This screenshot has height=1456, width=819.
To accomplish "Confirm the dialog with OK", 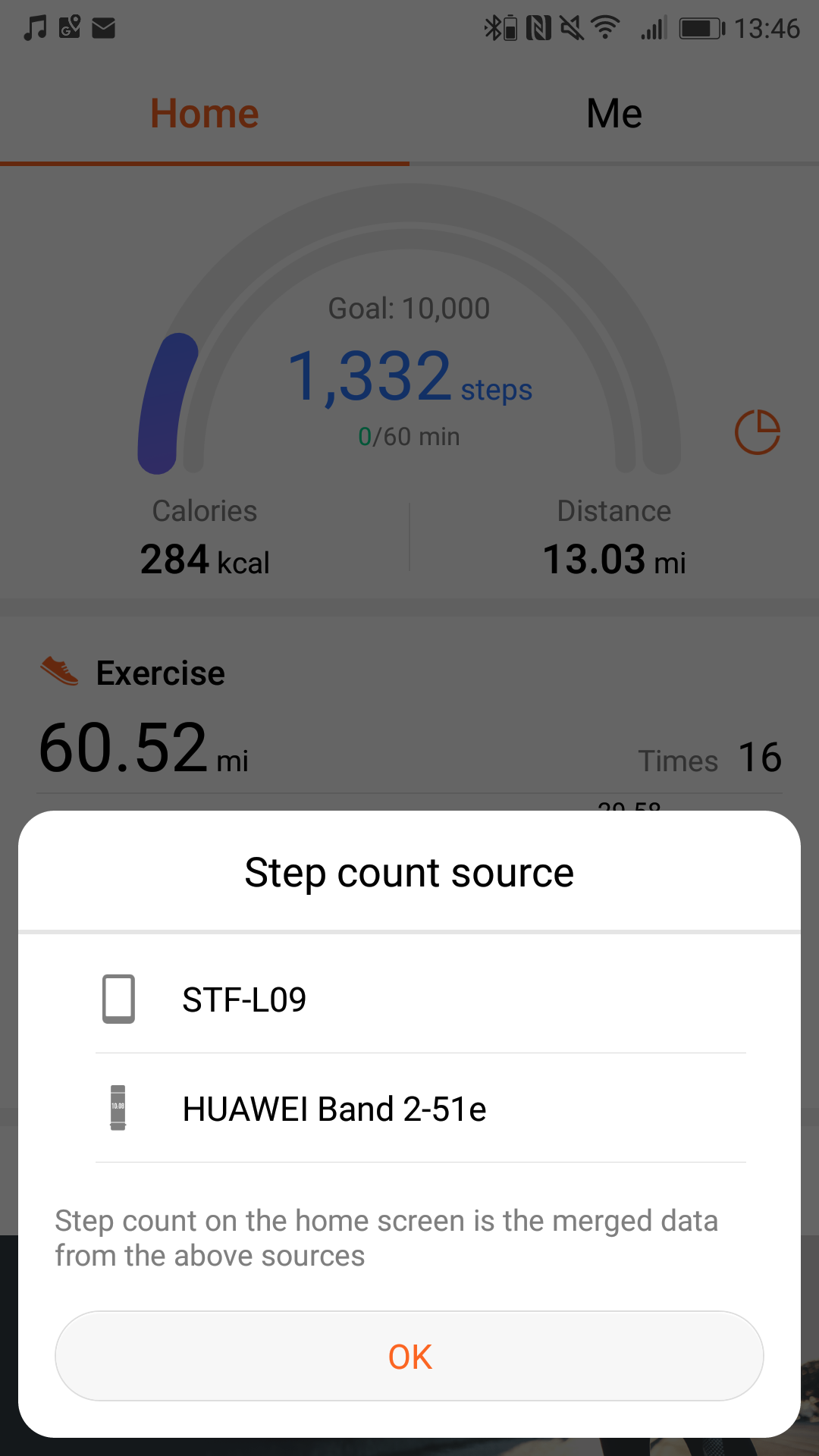I will pos(409,1356).
